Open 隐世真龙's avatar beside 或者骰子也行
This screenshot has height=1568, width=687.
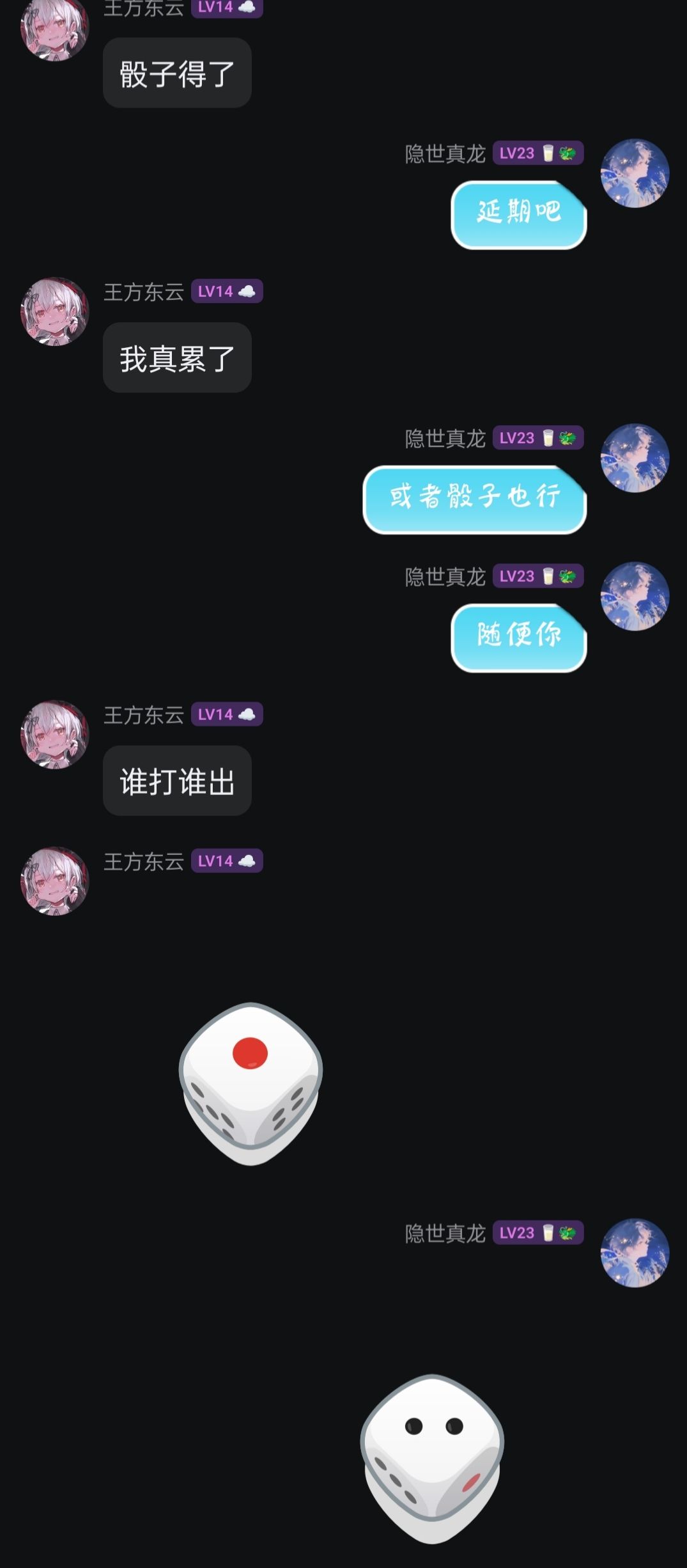pyautogui.click(x=635, y=458)
